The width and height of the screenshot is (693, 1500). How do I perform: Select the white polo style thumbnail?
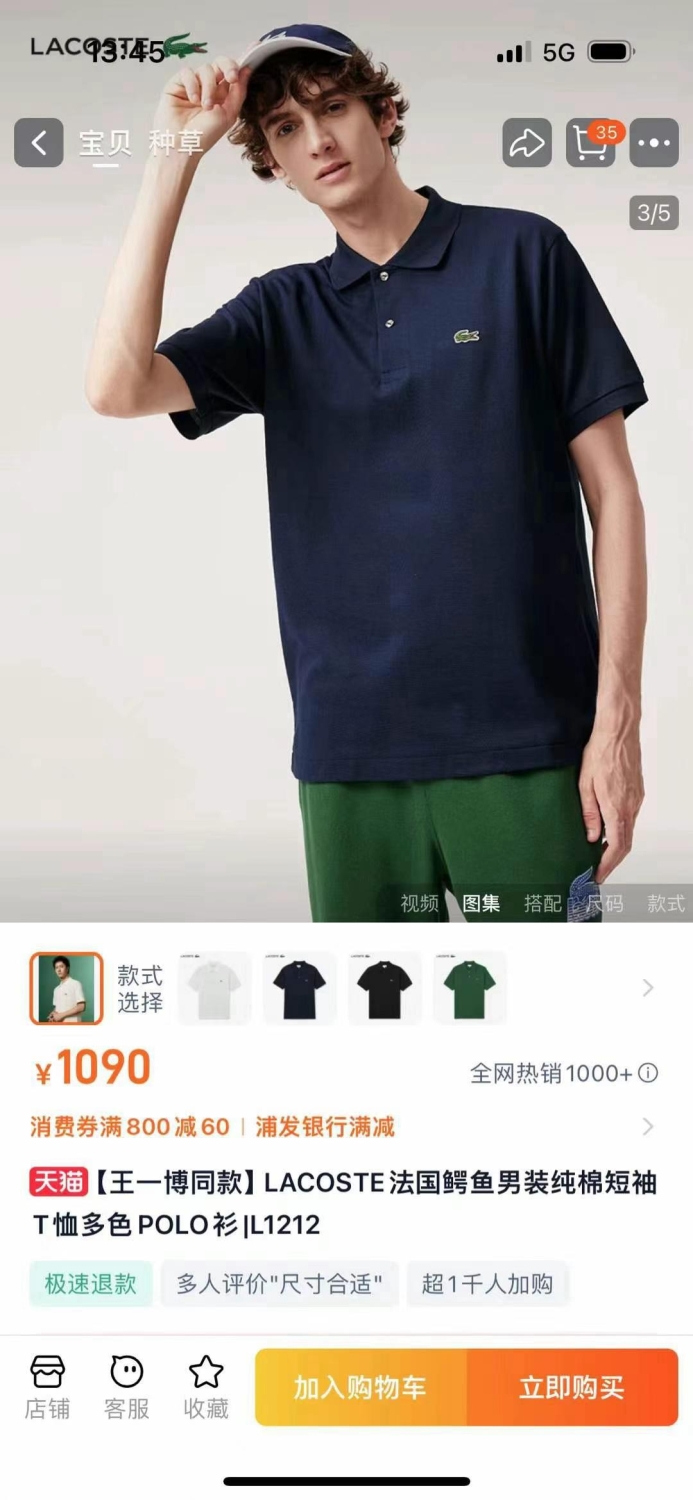pos(214,988)
